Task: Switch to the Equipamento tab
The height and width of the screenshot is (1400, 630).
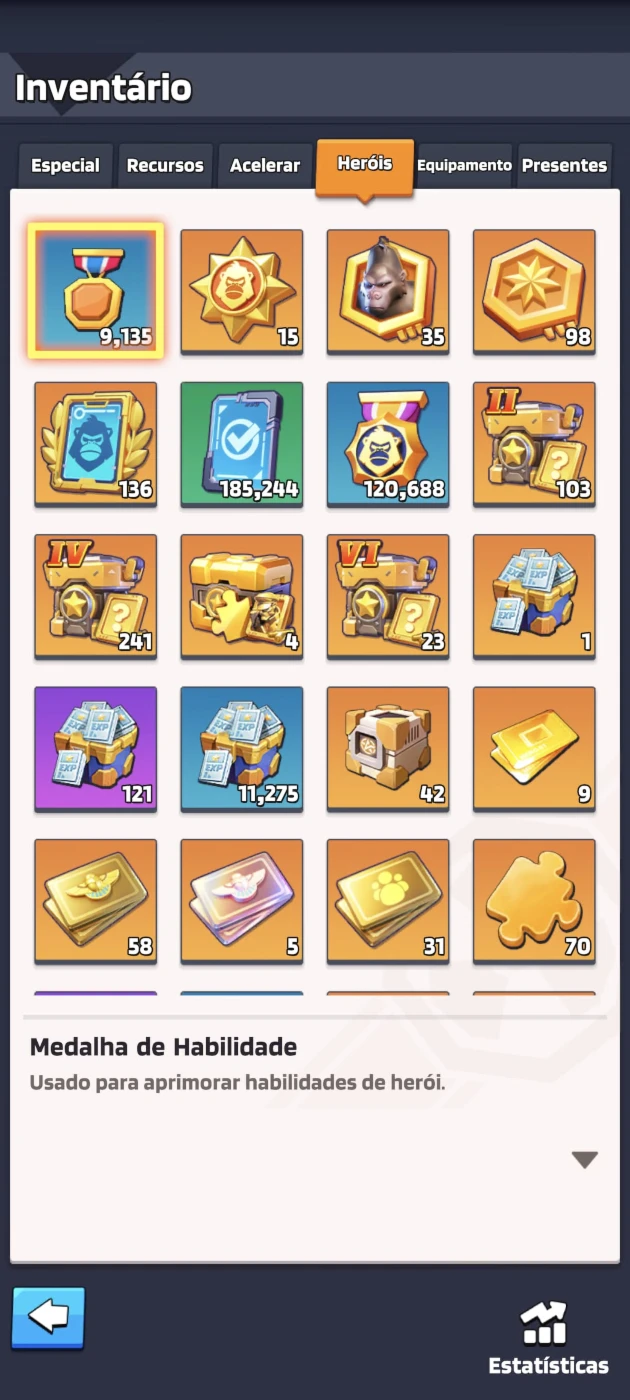Action: (x=464, y=166)
